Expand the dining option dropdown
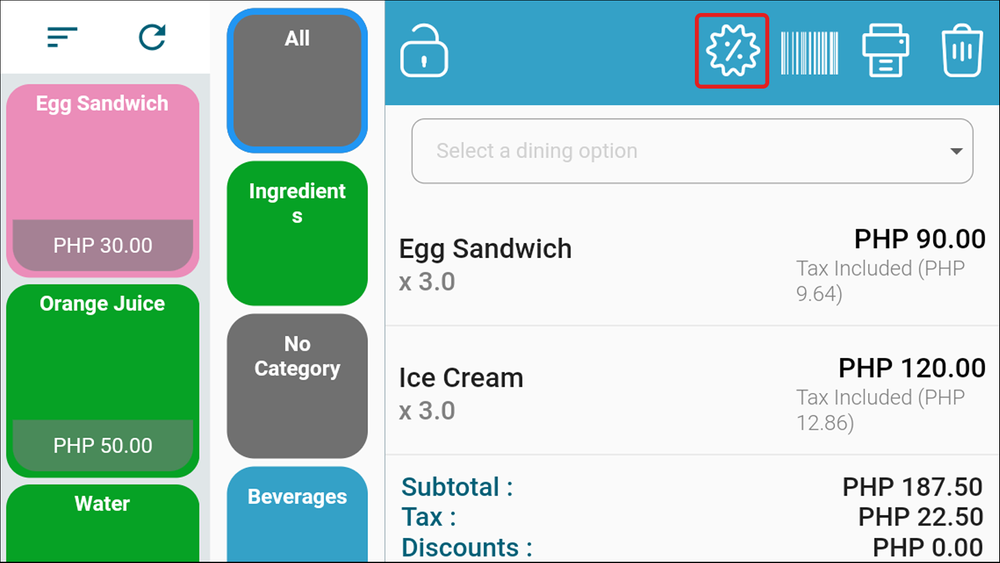The height and width of the screenshot is (563, 1000). [692, 151]
